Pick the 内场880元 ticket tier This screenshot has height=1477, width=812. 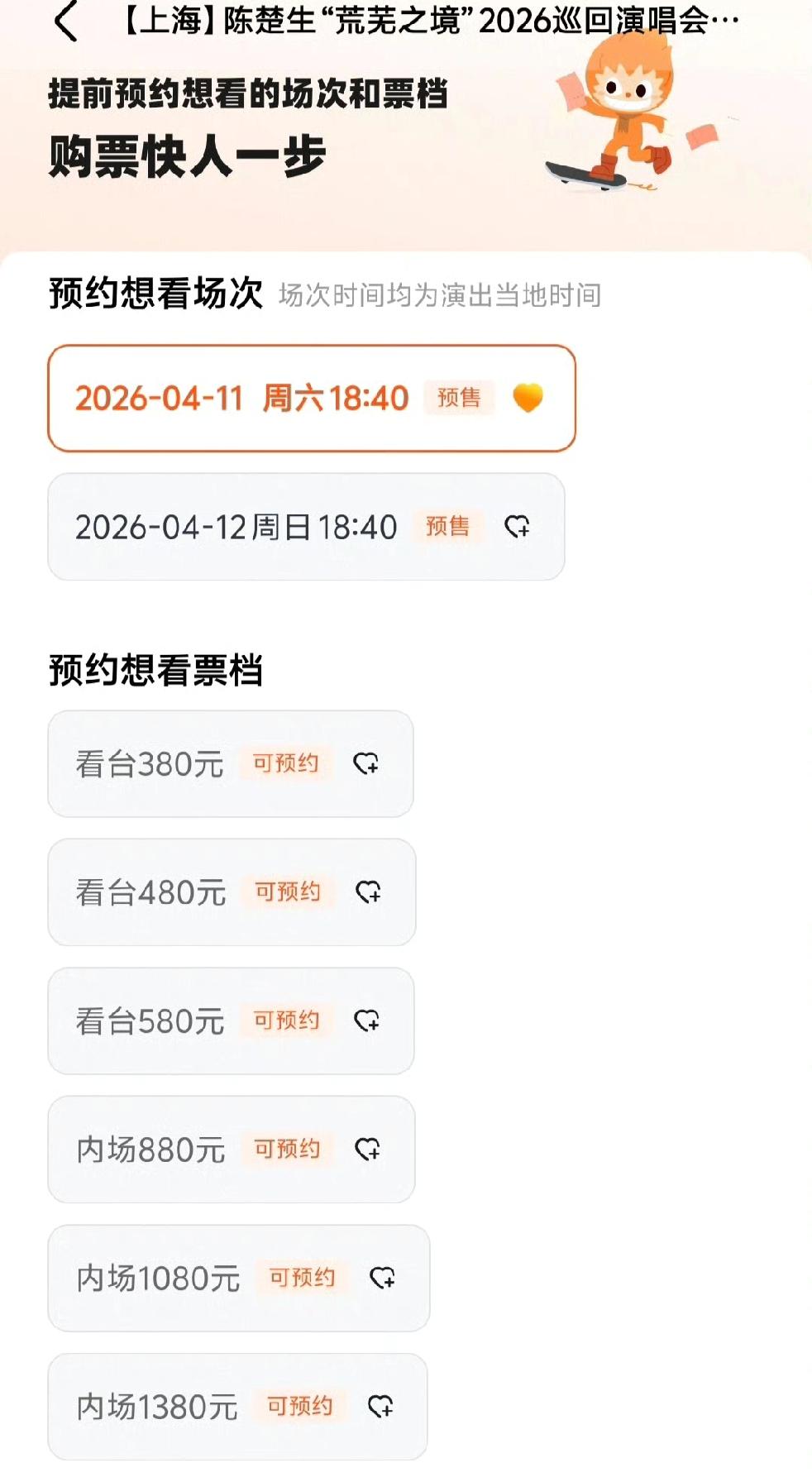point(231,1150)
